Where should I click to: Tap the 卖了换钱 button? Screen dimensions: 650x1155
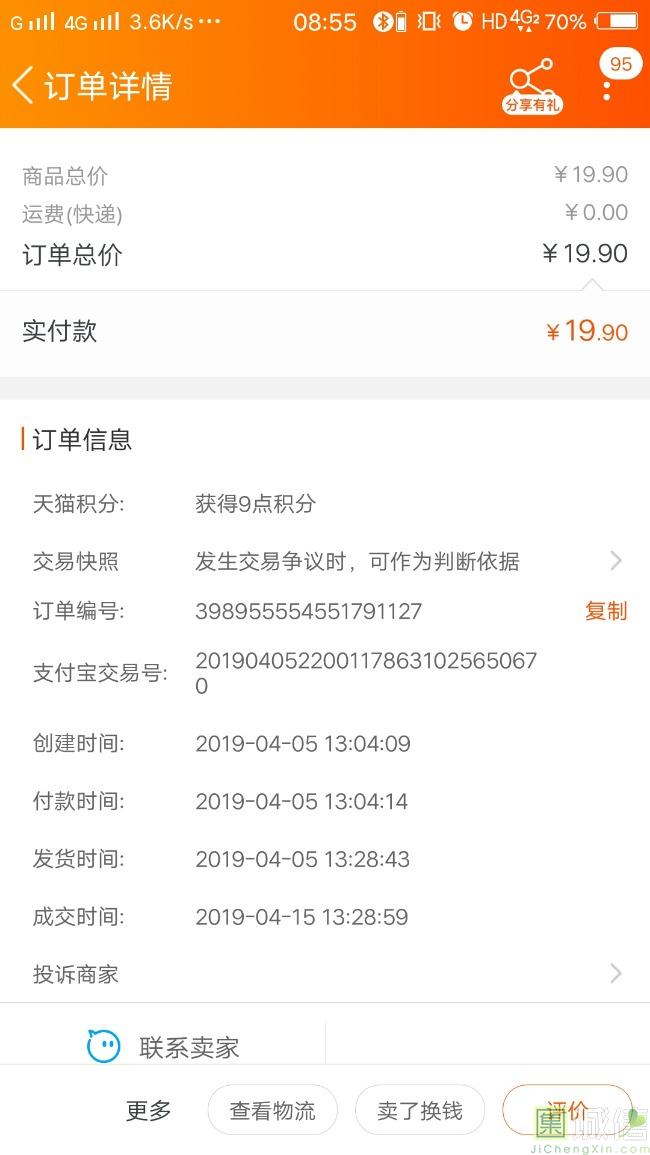coord(420,1111)
